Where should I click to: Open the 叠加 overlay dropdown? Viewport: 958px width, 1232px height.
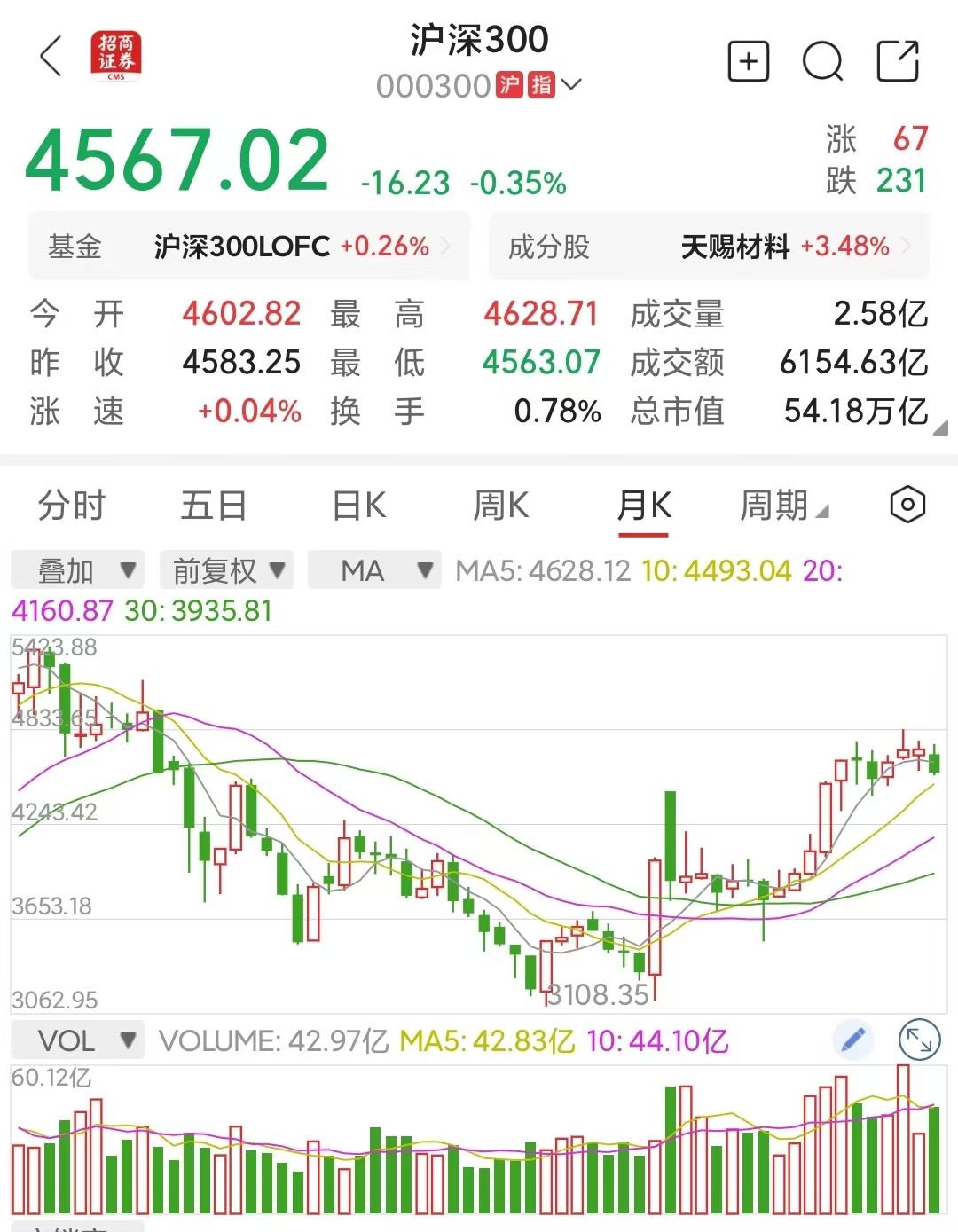click(x=76, y=570)
